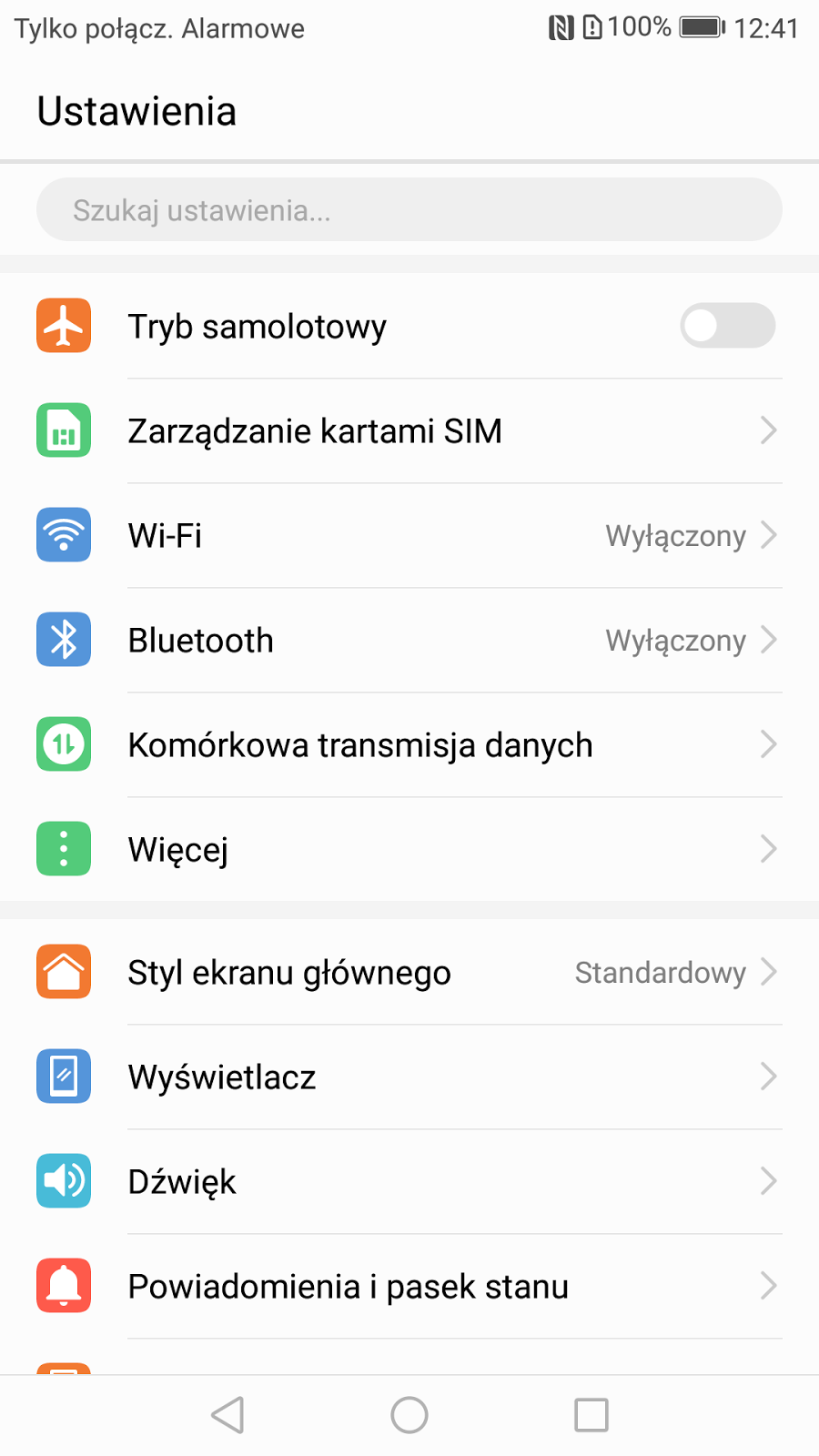The width and height of the screenshot is (819, 1456).
Task: Open Wi-Fi settings
Action: point(409,536)
